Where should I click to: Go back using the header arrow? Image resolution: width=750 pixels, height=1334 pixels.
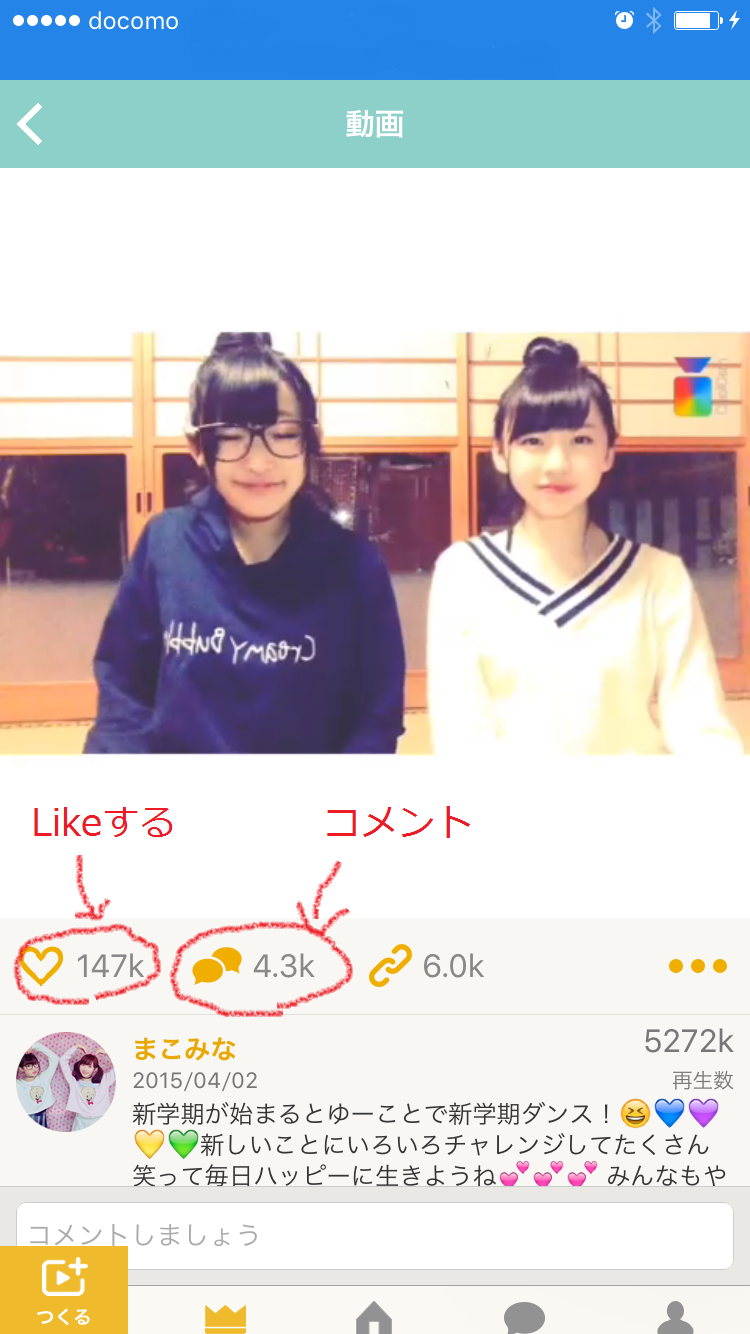coord(31,125)
